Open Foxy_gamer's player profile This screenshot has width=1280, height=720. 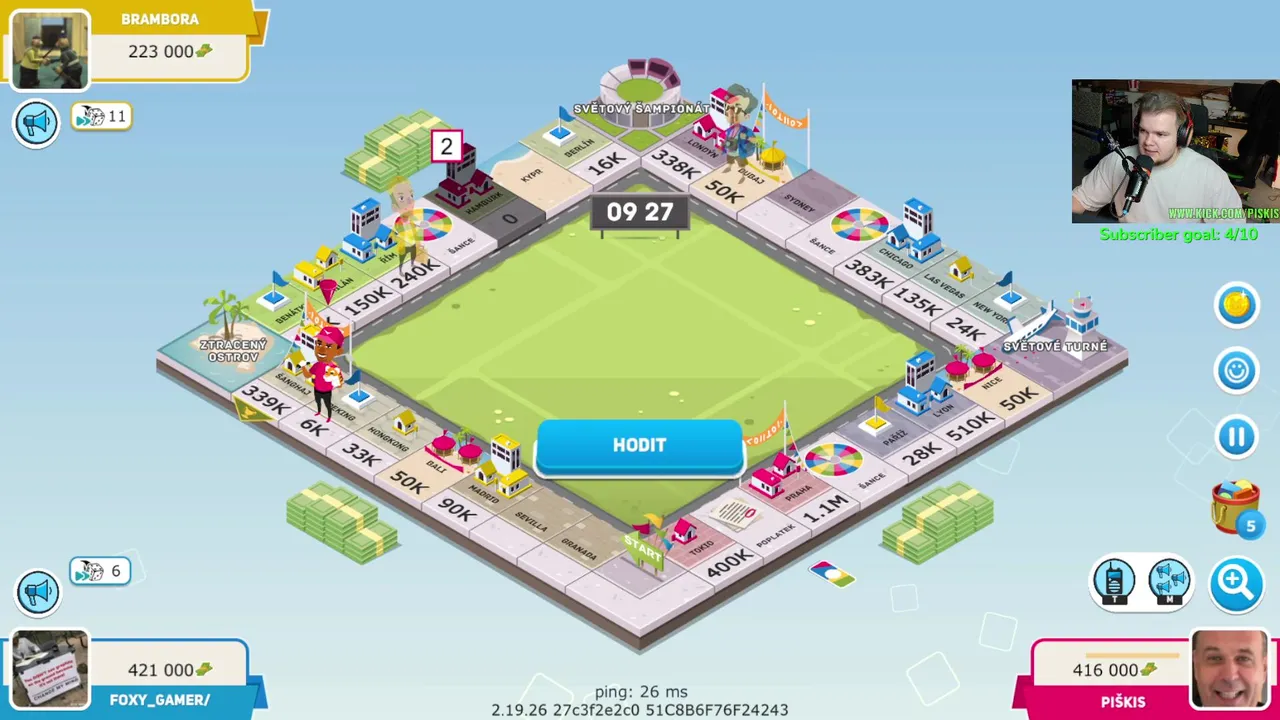(50, 670)
